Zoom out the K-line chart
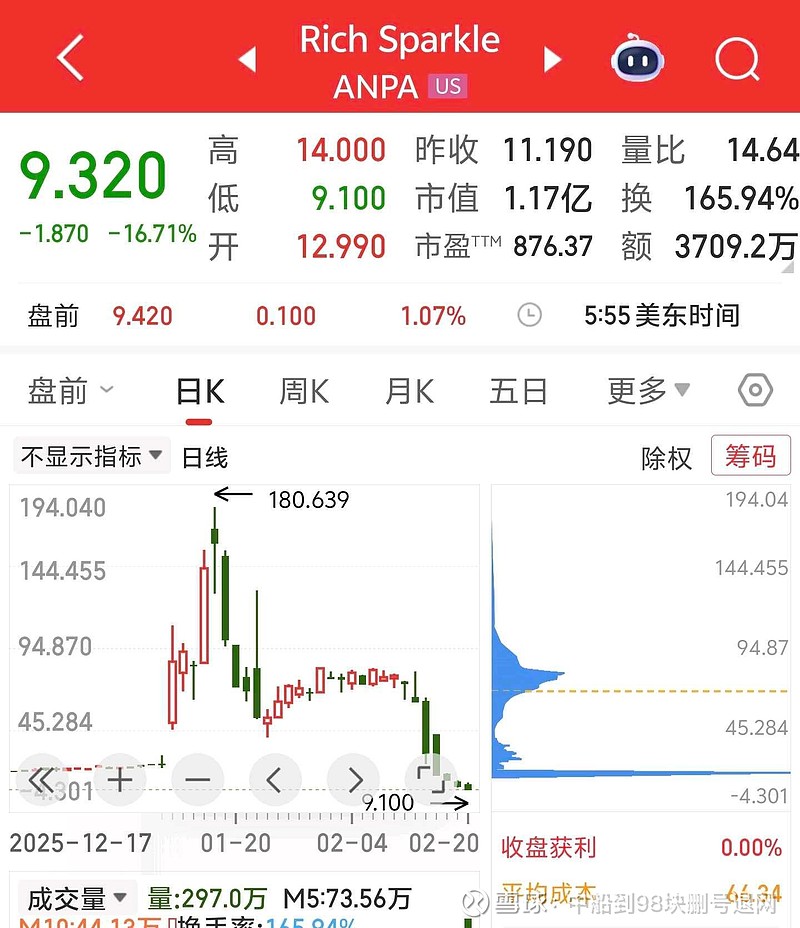Screen dimensions: 800x928 click(197, 779)
